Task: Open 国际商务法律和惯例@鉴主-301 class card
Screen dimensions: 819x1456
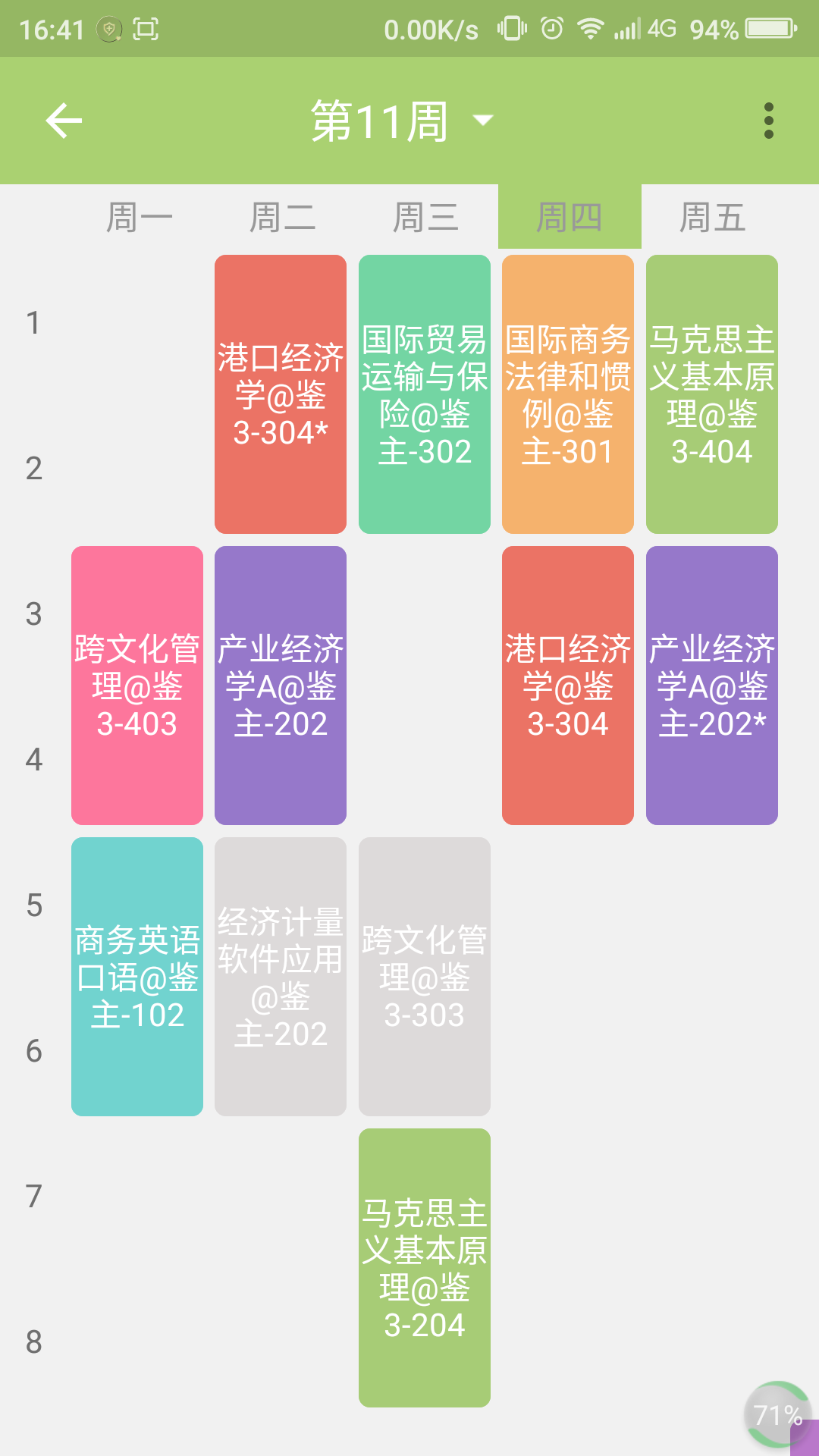Action: (568, 394)
